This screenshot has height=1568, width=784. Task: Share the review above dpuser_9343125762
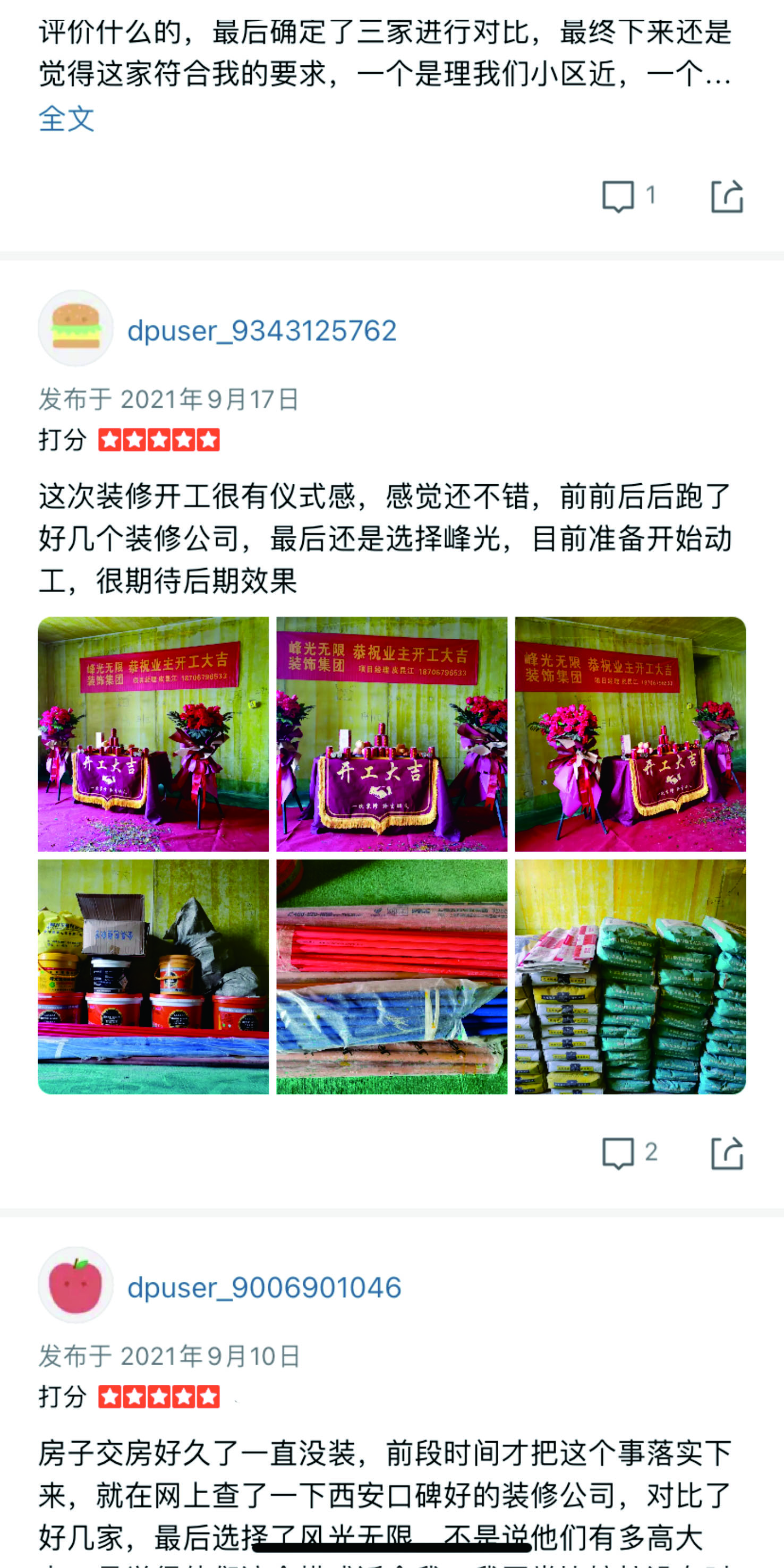(727, 196)
